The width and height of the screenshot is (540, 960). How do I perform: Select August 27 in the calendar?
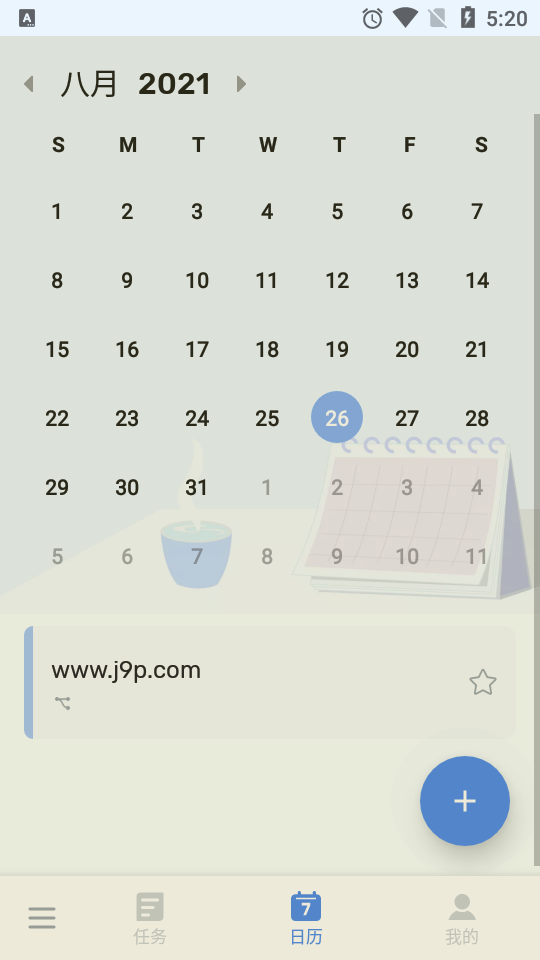coord(407,418)
